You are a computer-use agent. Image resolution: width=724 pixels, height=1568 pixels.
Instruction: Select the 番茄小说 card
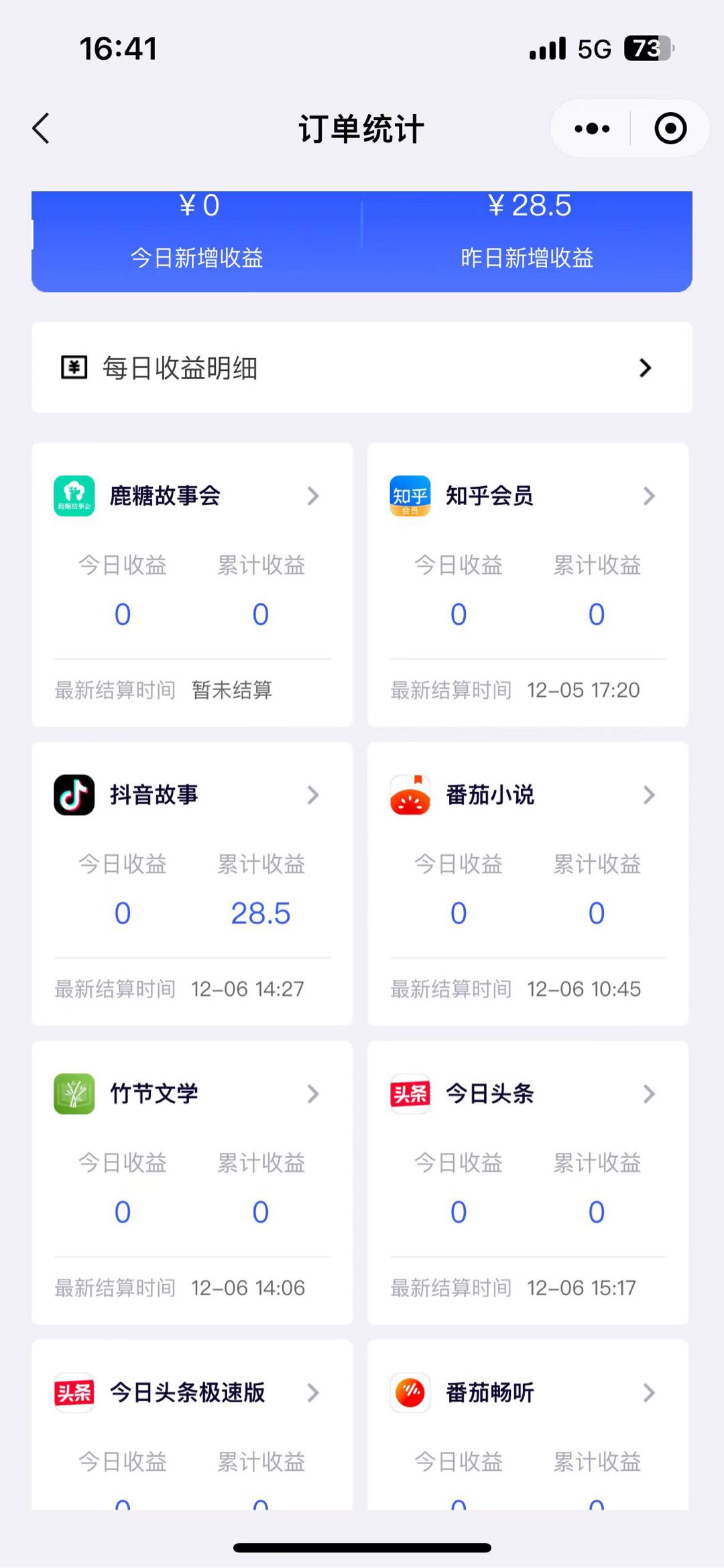pyautogui.click(x=528, y=795)
